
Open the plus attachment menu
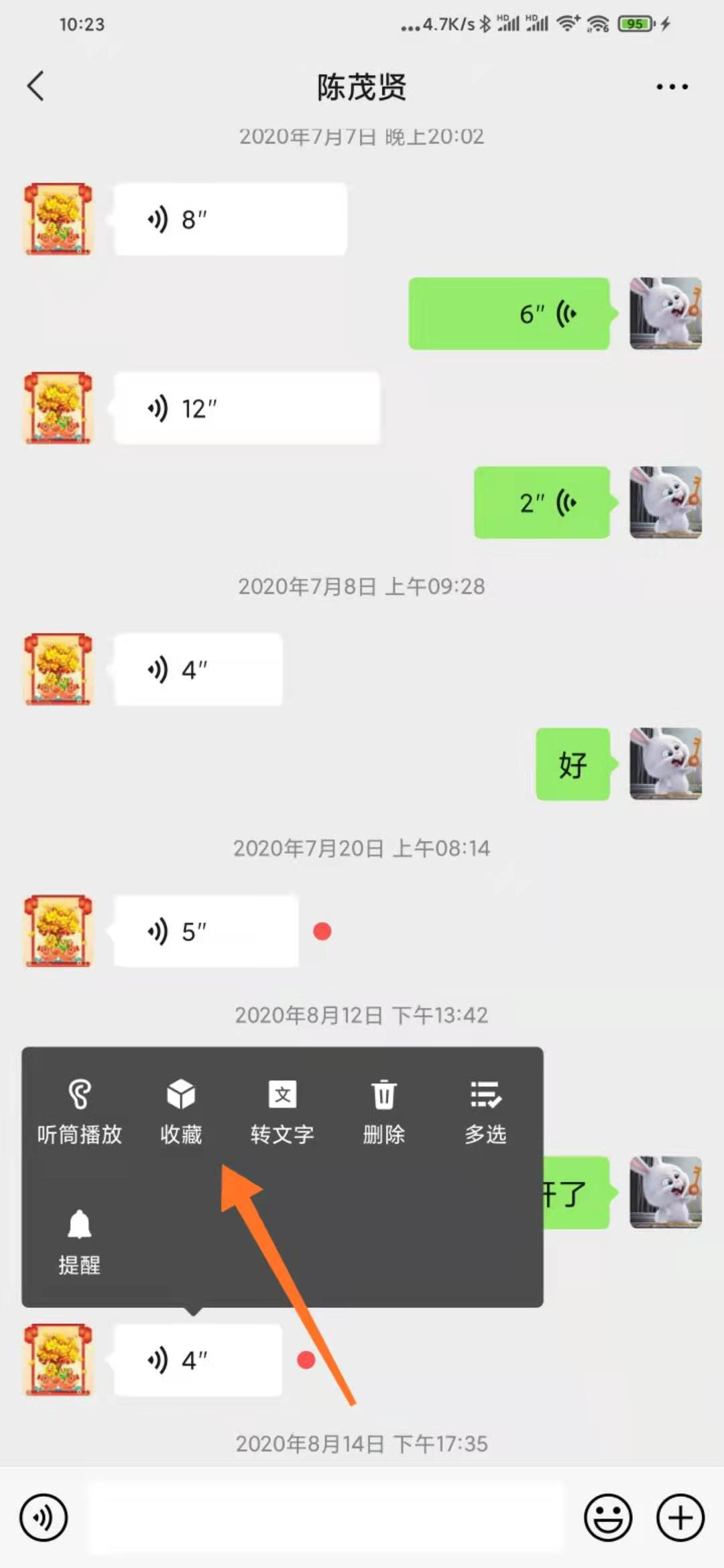tap(680, 1518)
